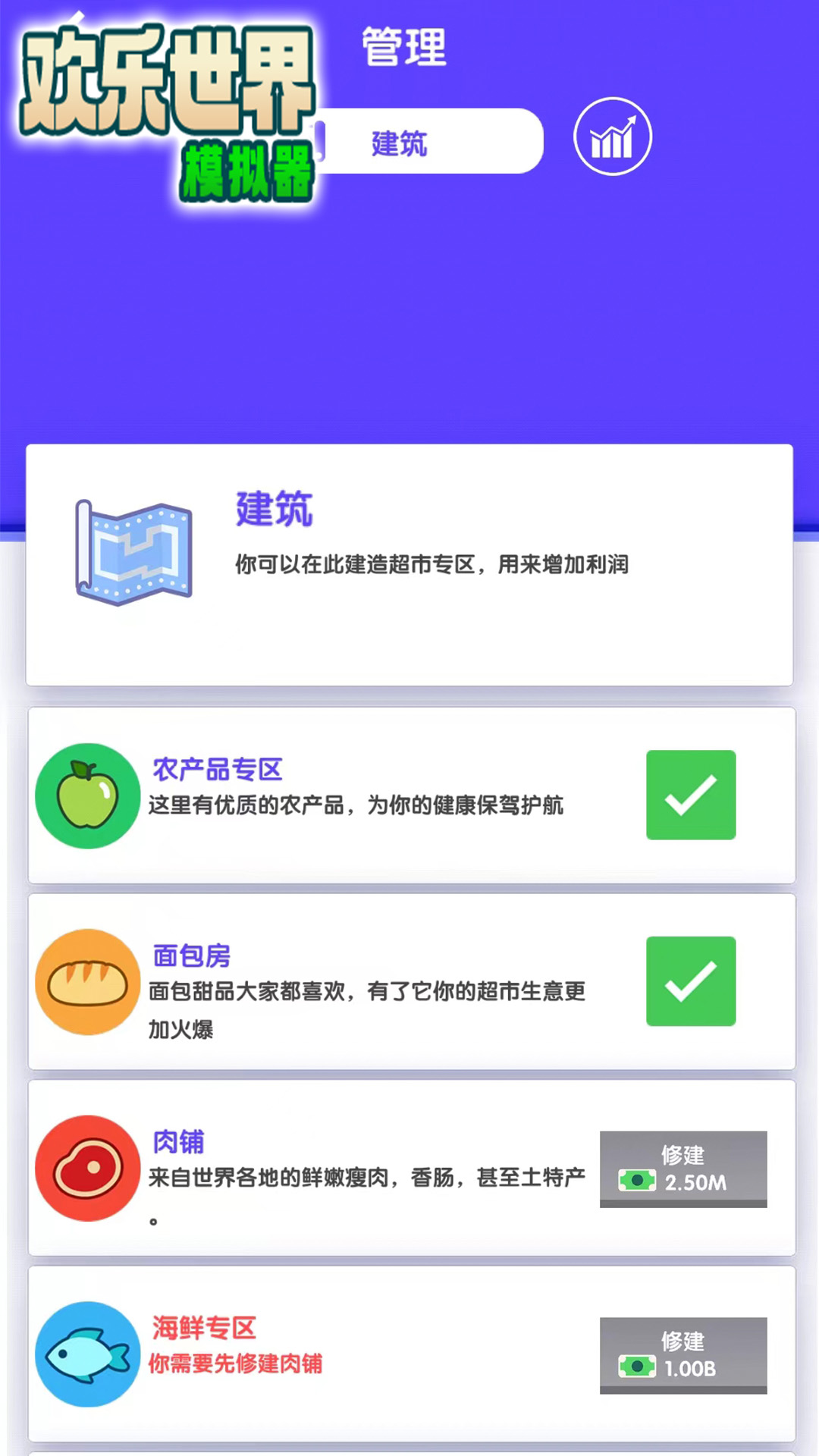Image resolution: width=819 pixels, height=1456 pixels.
Task: Build the 肉铺 for 2.50M
Action: (683, 1169)
